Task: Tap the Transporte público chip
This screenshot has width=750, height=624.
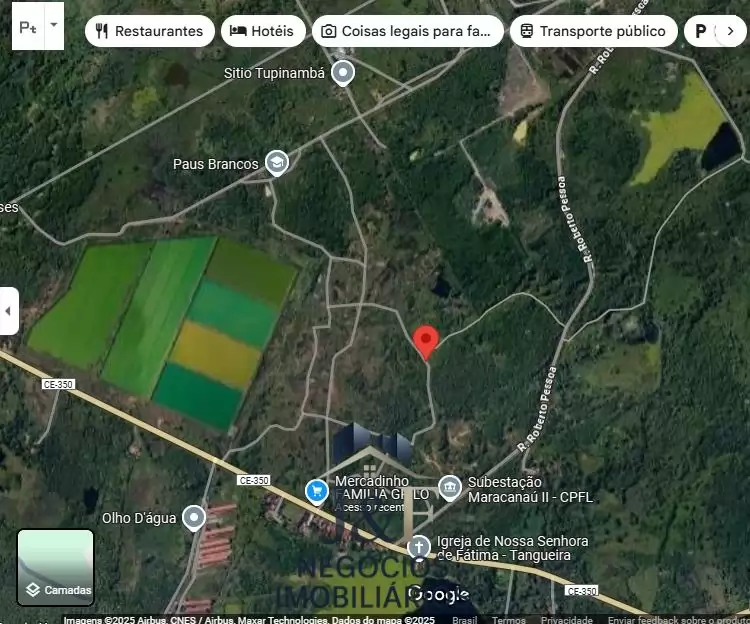Action: (x=592, y=31)
